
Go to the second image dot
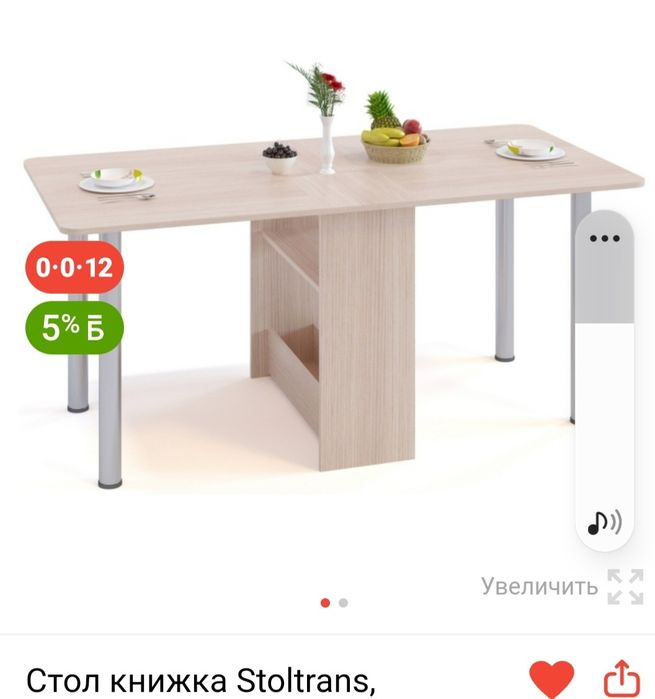344,603
